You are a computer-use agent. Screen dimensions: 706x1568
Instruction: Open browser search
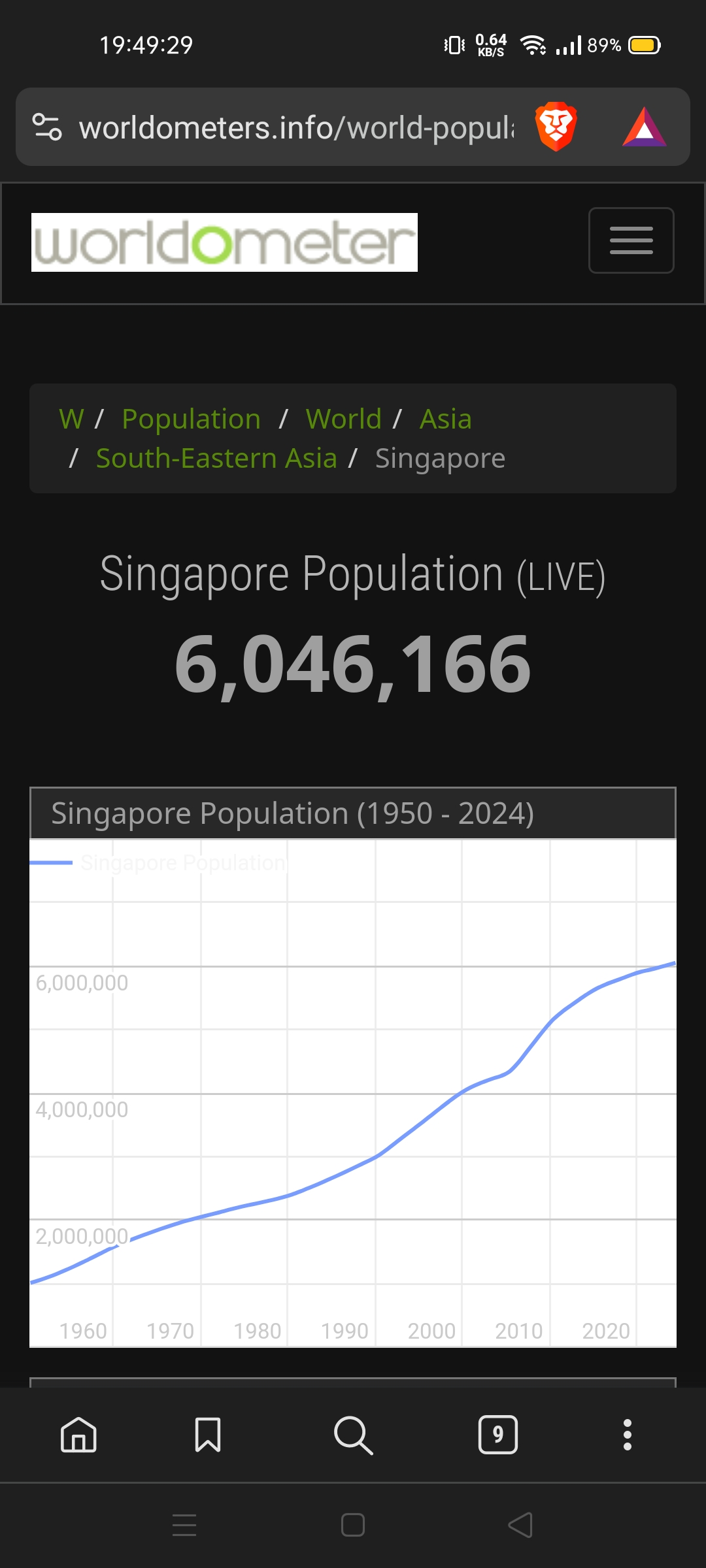[x=353, y=1435]
